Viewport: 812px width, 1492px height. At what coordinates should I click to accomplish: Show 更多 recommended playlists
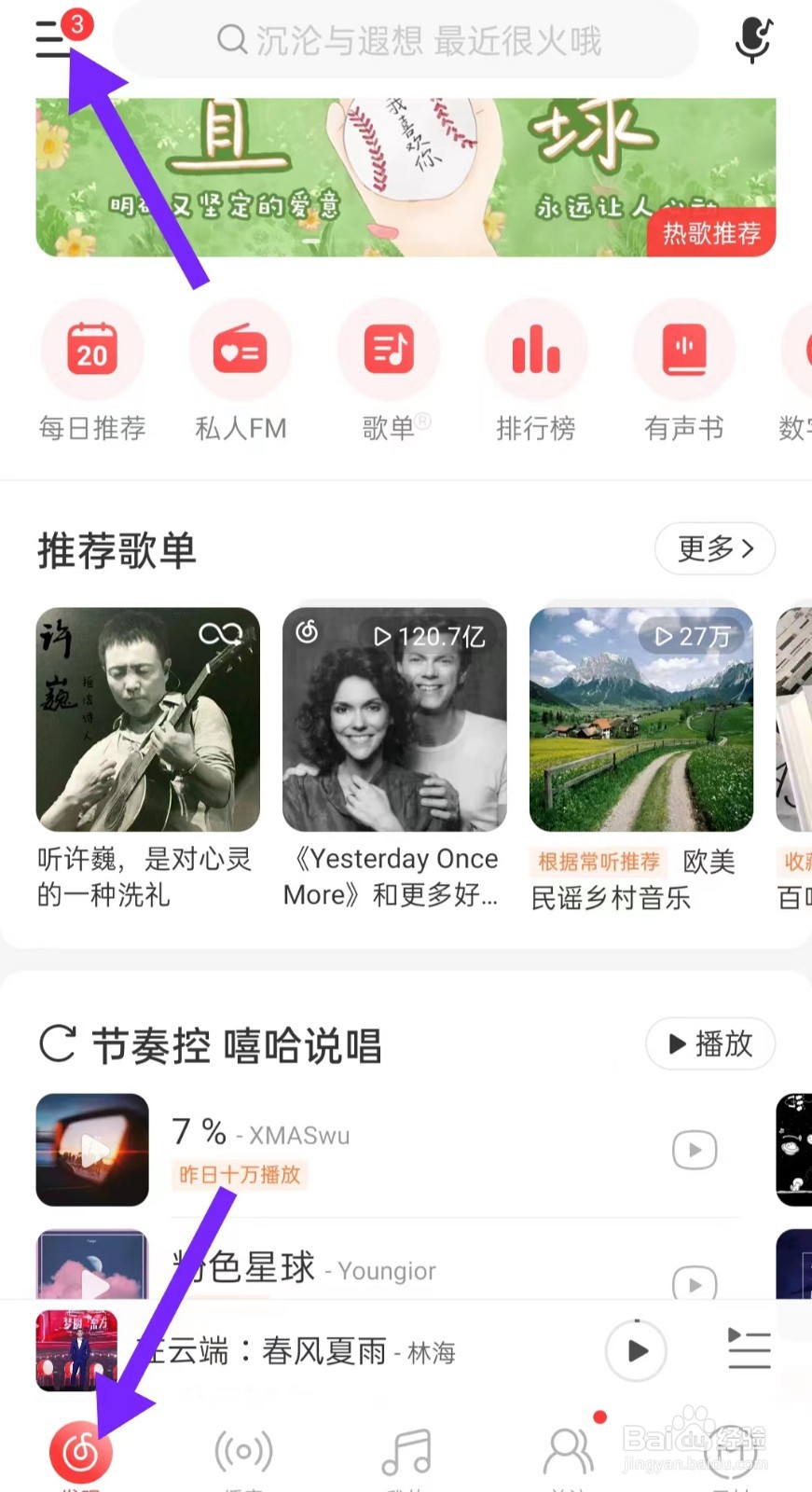[x=714, y=548]
